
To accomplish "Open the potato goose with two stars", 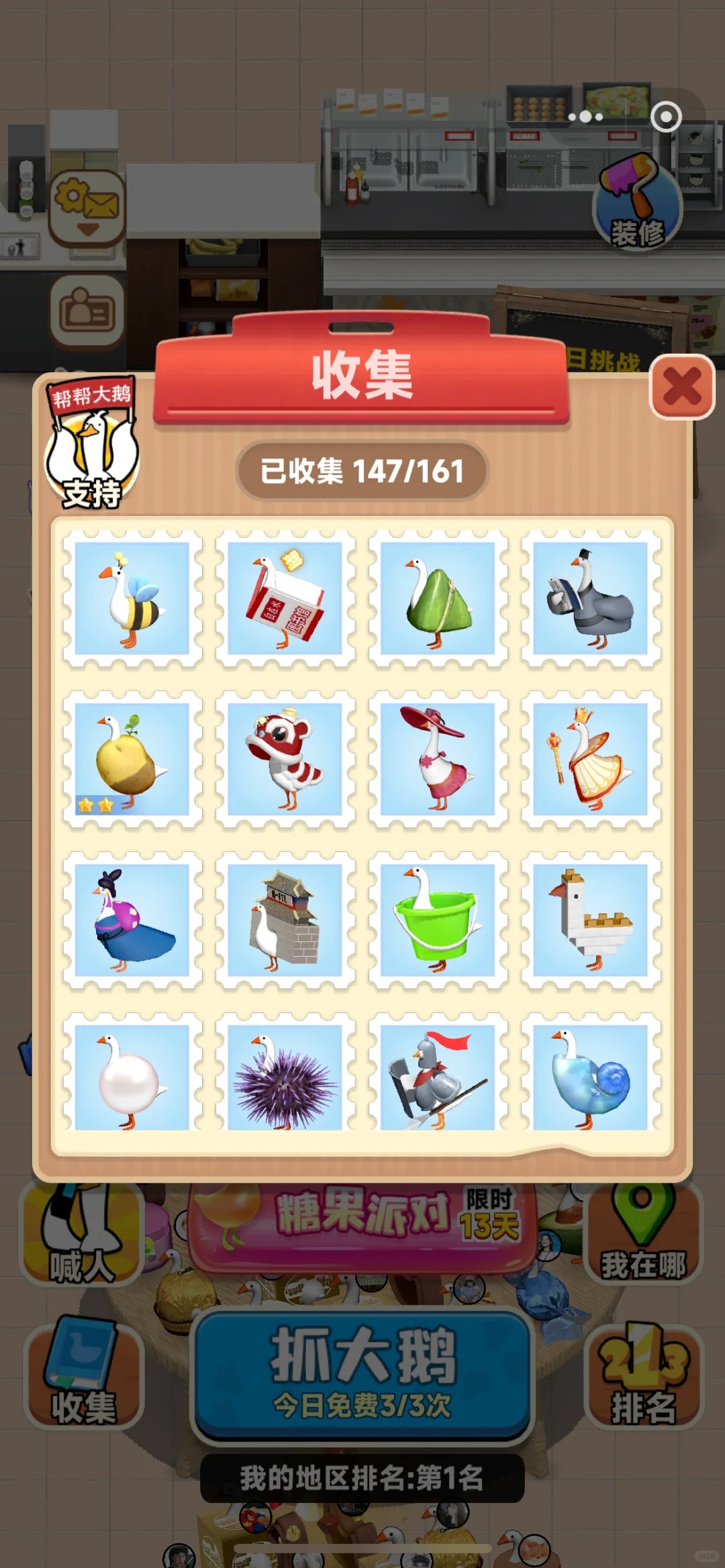I will (x=132, y=759).
